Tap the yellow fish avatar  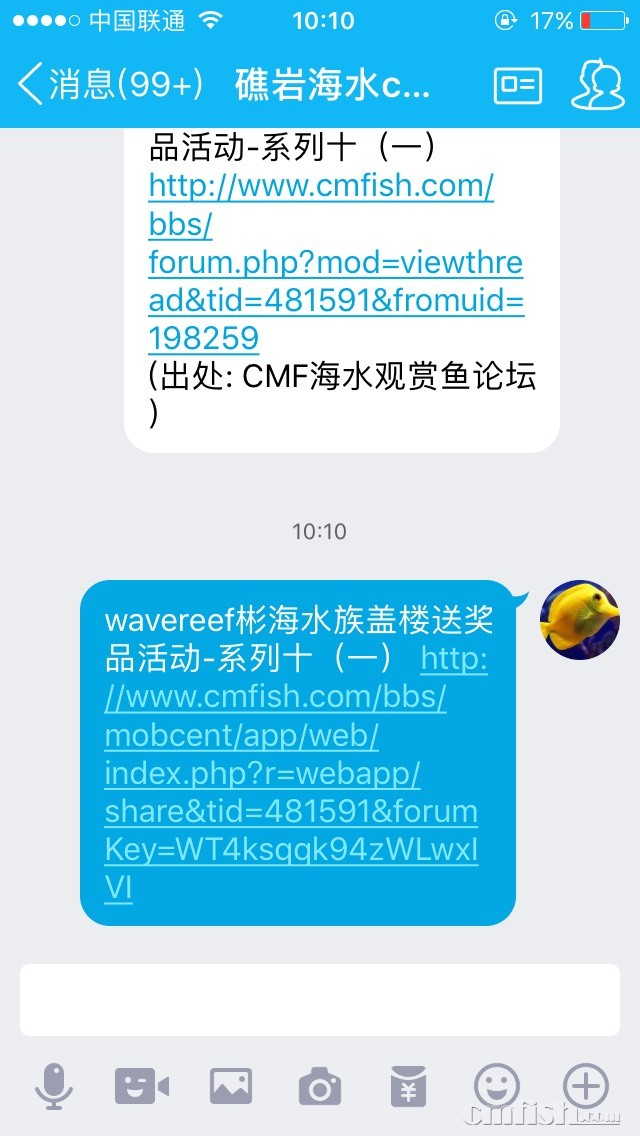[x=580, y=620]
